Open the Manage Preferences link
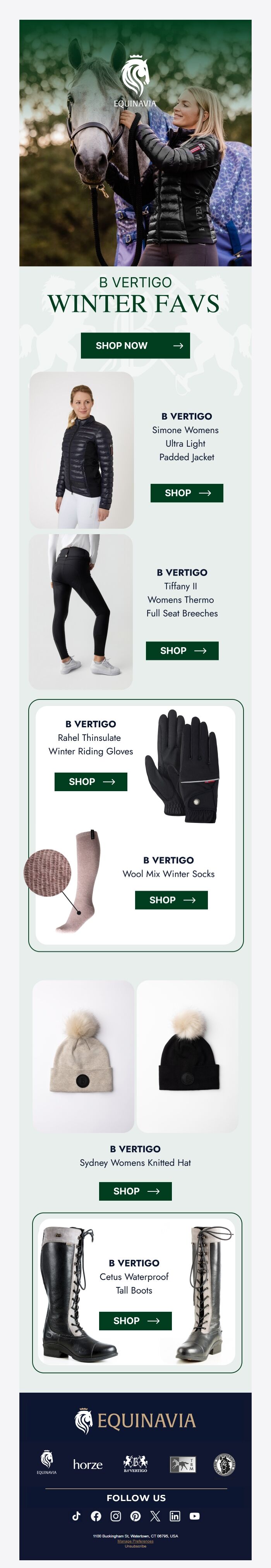 (135, 1541)
